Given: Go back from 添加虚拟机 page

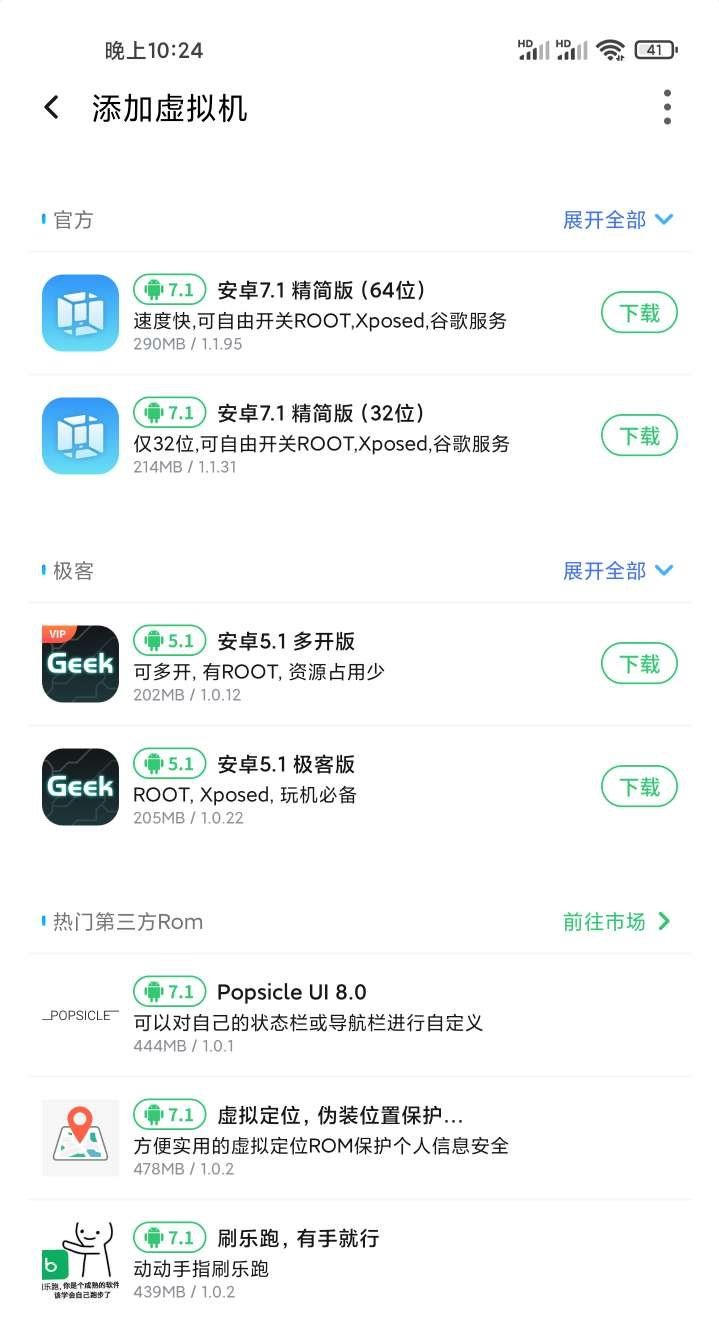Looking at the screenshot, I should pos(52,108).
